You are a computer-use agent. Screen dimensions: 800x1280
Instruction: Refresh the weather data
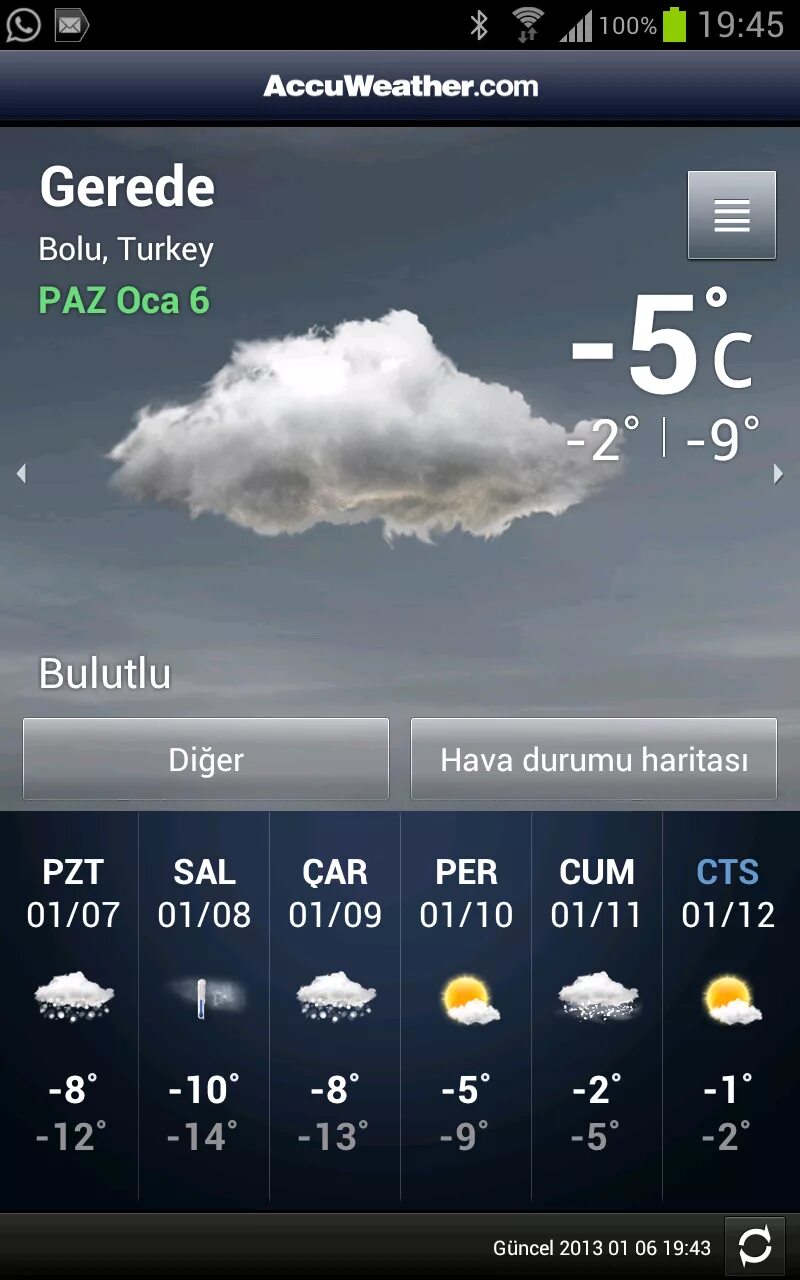(x=754, y=1246)
